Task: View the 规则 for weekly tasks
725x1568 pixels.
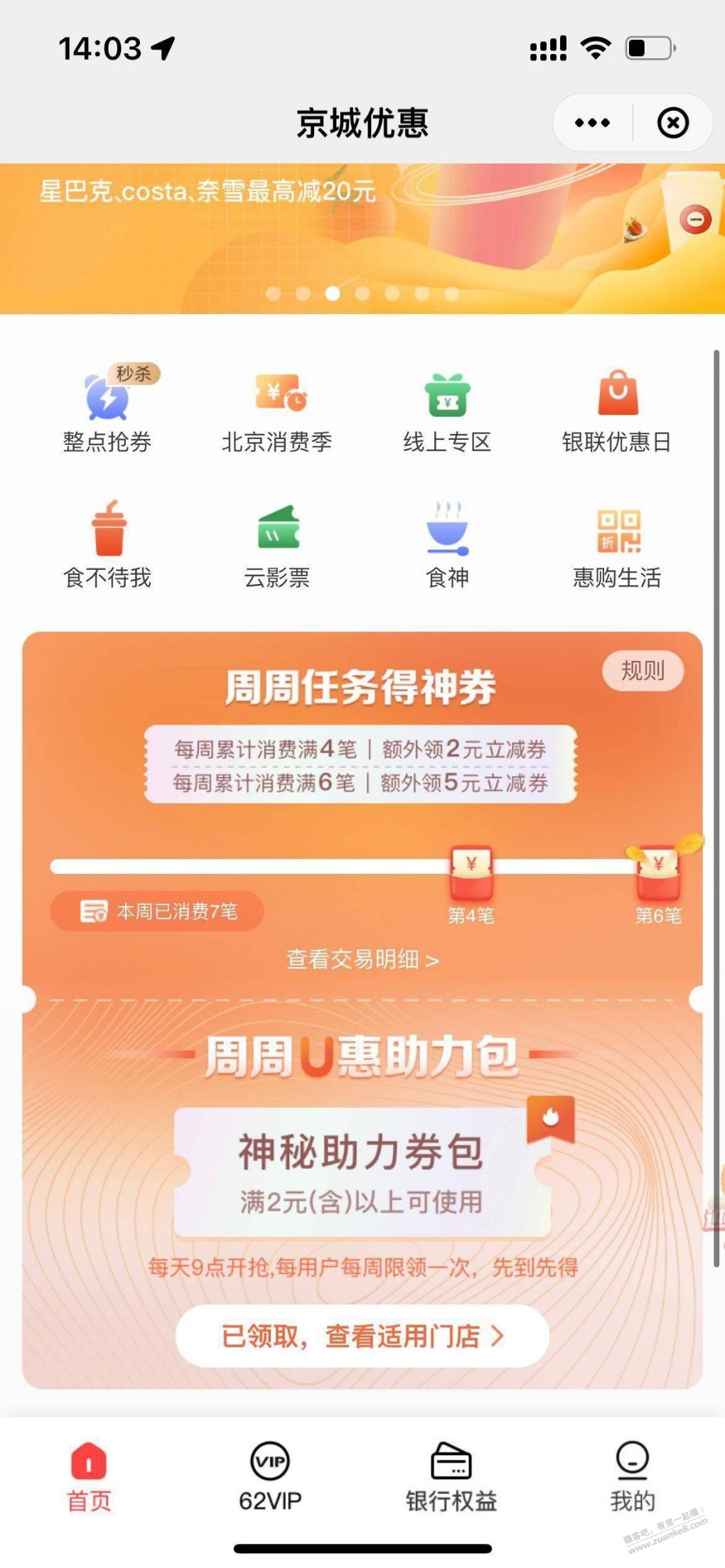Action: [643, 671]
